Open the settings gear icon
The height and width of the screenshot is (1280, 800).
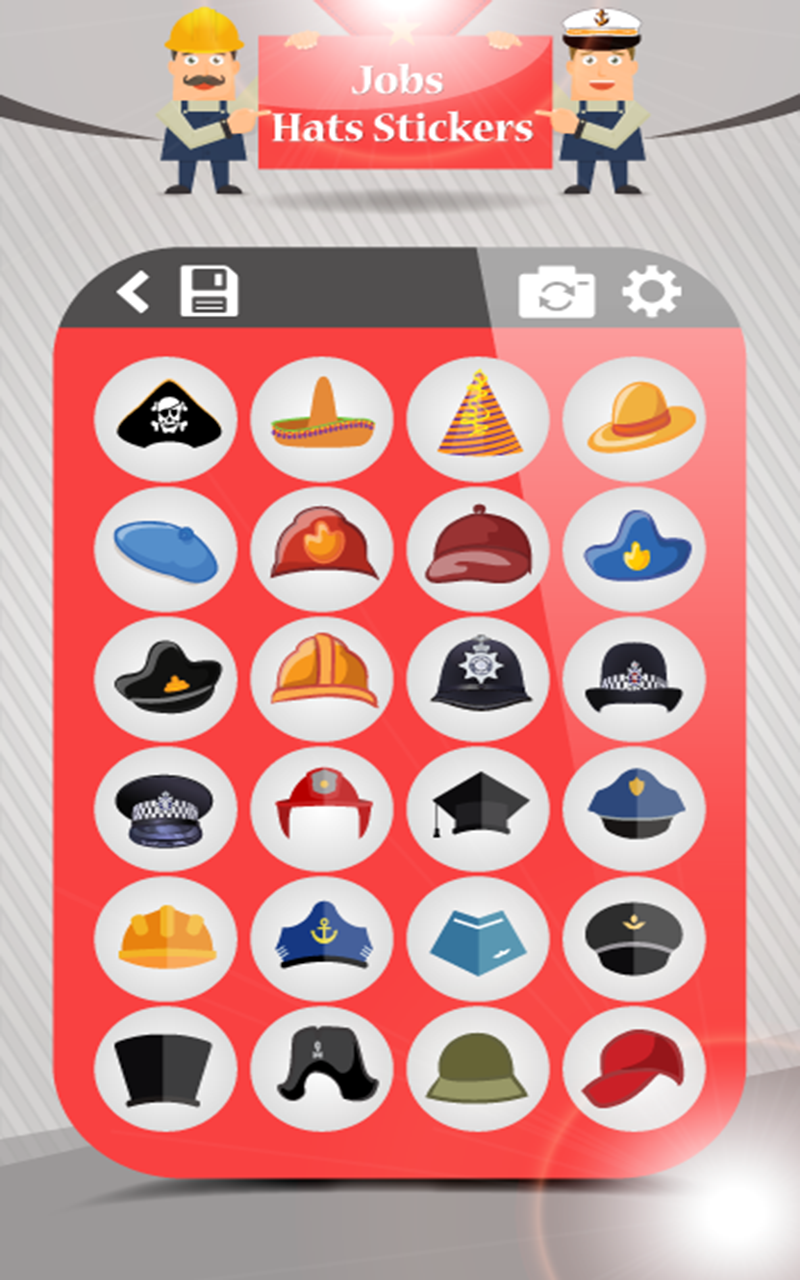[x=651, y=292]
